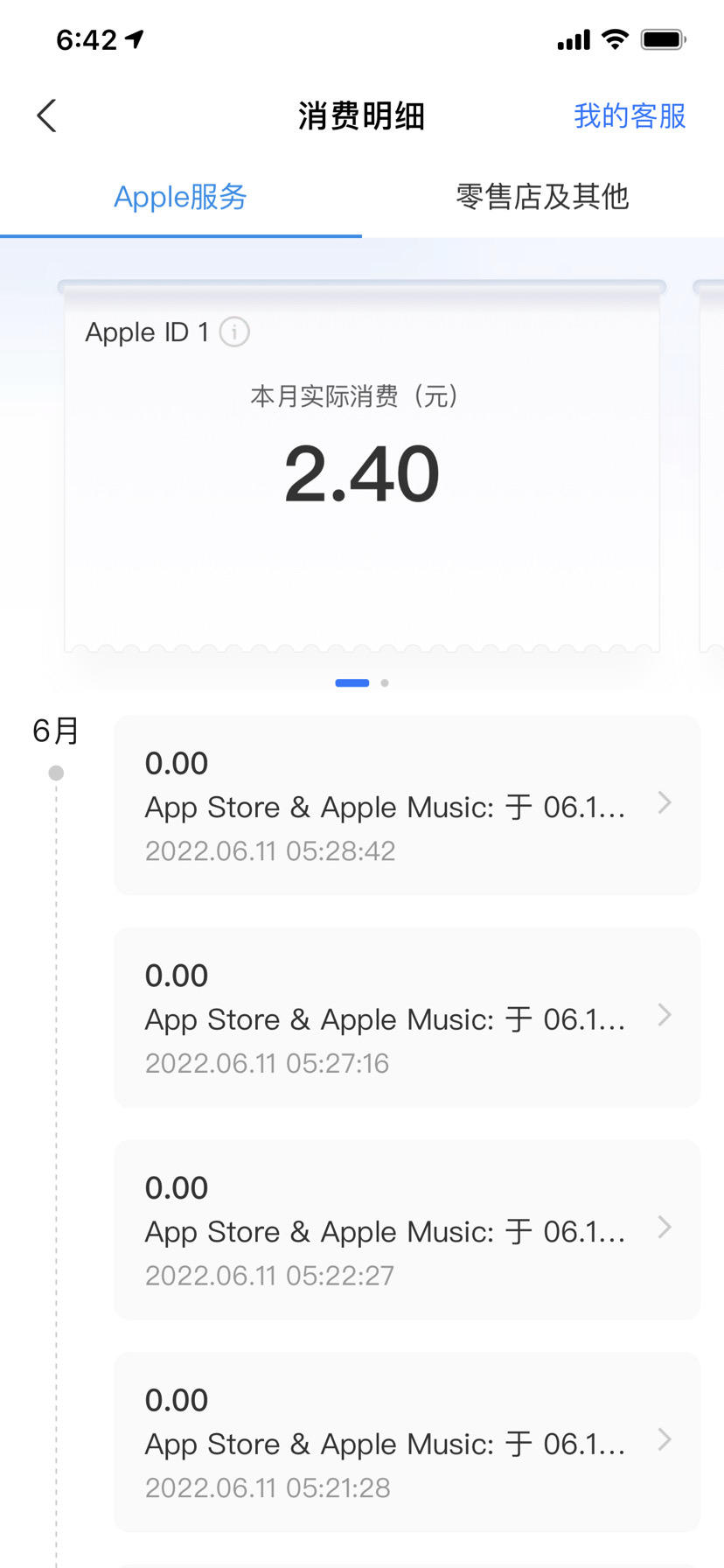Open the transaction from 05:22:27
Screen dimensions: 724x1568
407,1229
